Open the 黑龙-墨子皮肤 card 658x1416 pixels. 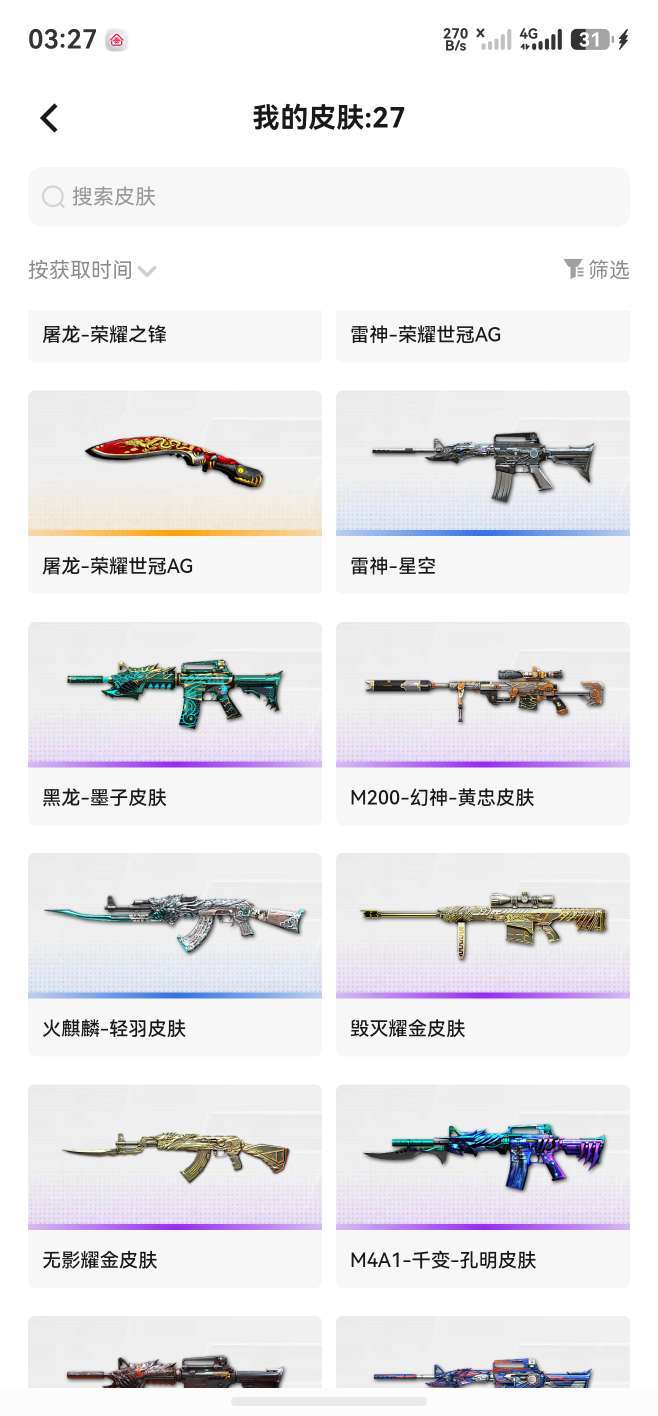pos(175,724)
